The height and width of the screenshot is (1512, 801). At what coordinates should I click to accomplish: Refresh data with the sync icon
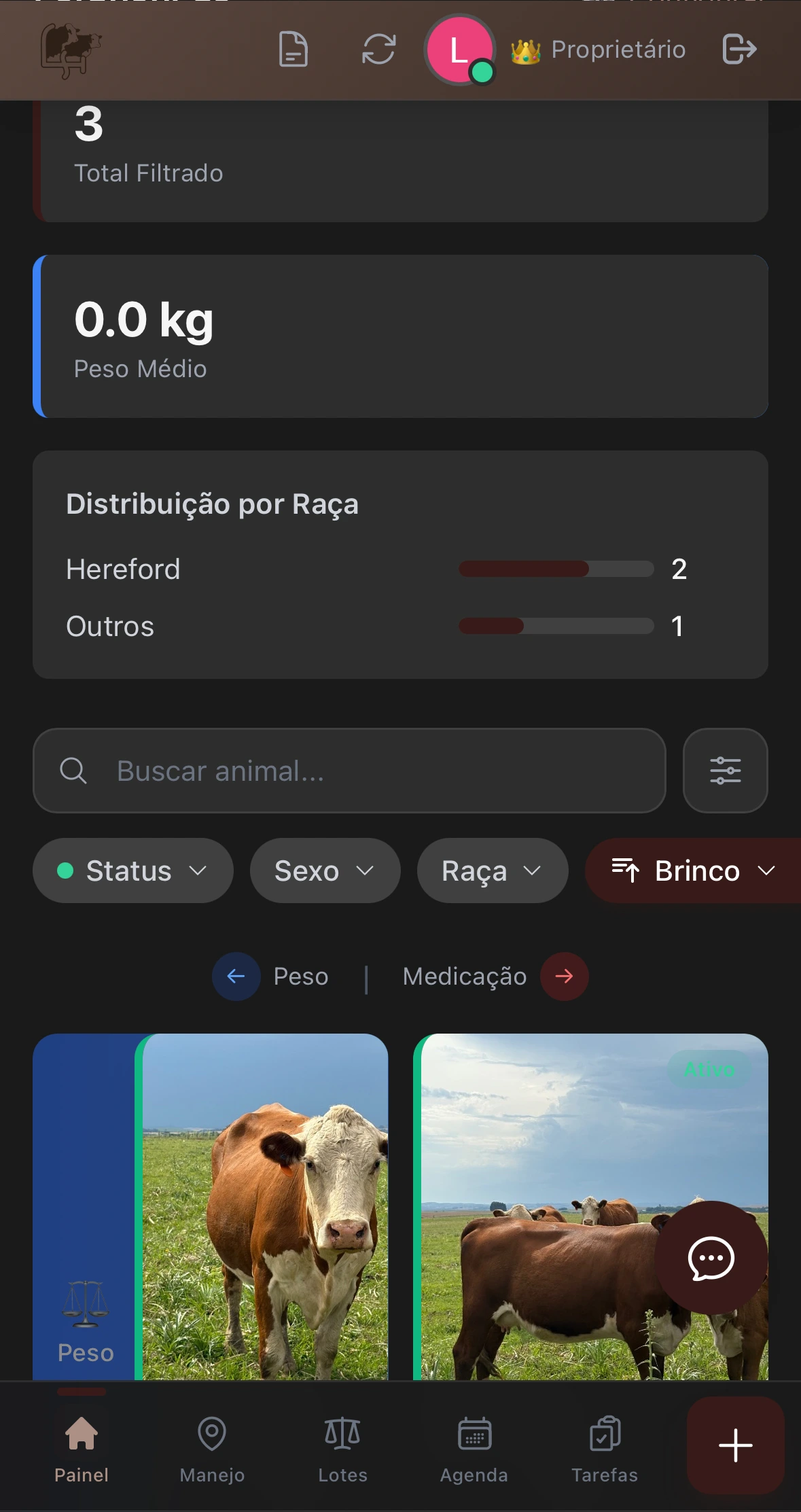[x=378, y=50]
